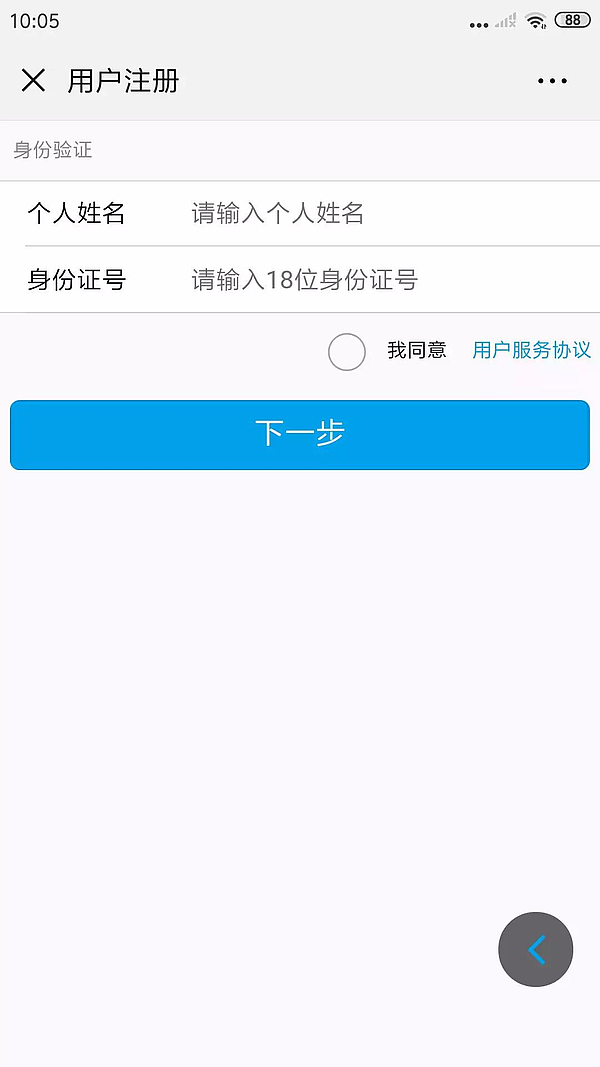Open the three-dot overflow menu

pyautogui.click(x=552, y=81)
